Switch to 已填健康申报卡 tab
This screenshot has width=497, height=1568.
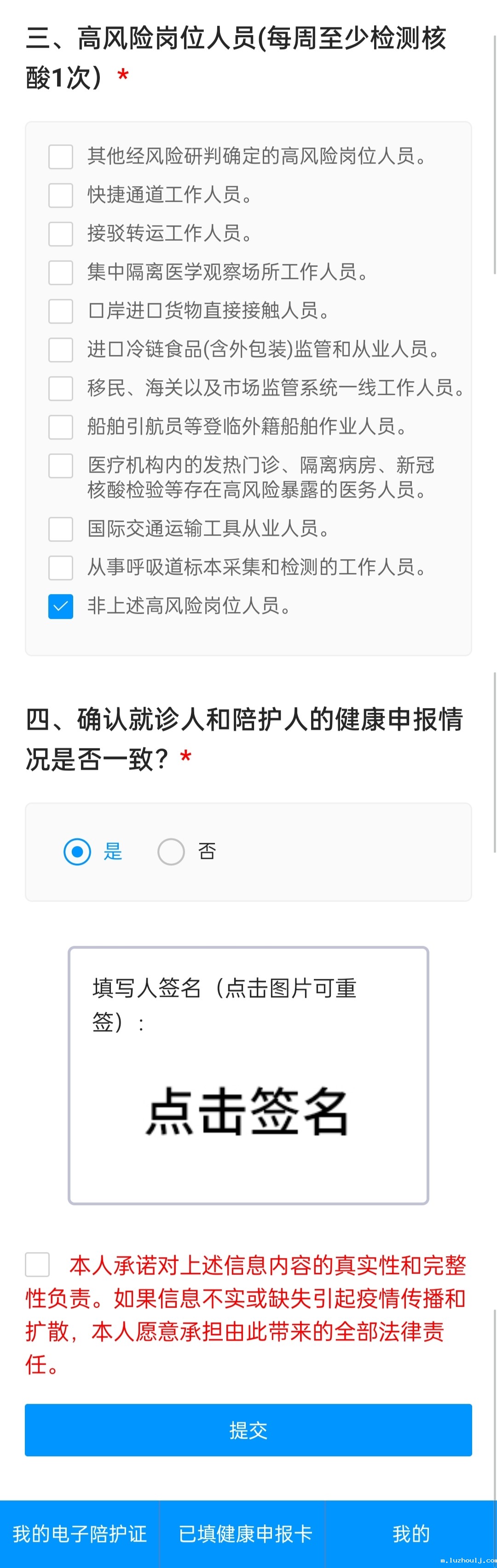click(245, 1534)
